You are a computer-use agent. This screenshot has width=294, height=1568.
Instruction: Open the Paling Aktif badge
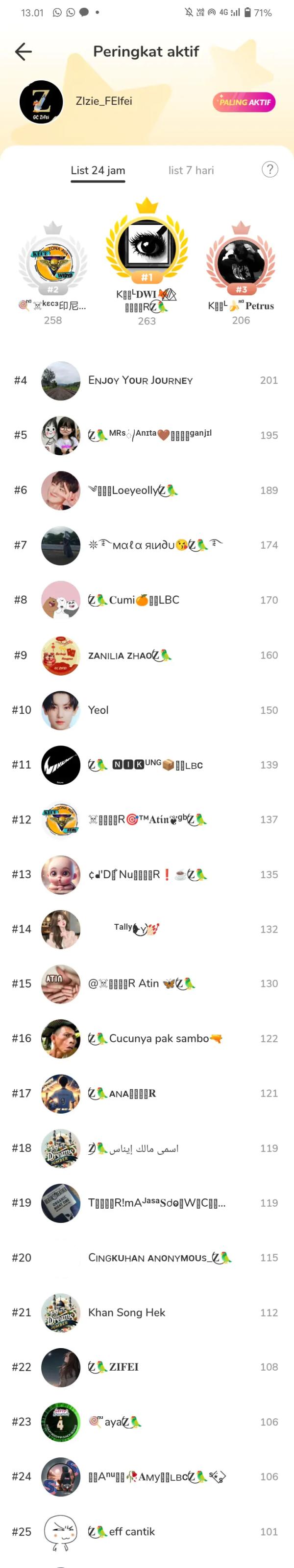pos(244,102)
